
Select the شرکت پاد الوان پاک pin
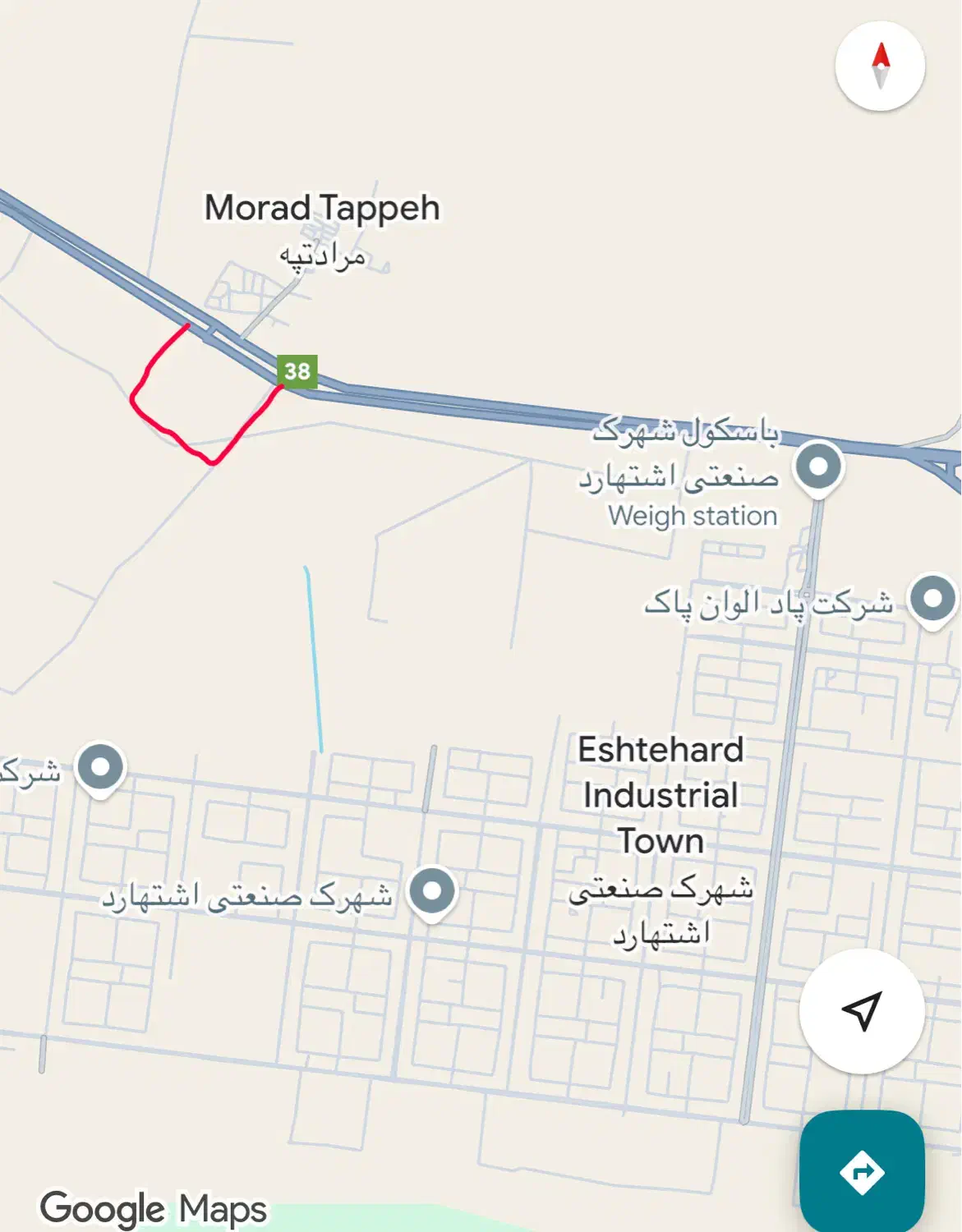(932, 599)
